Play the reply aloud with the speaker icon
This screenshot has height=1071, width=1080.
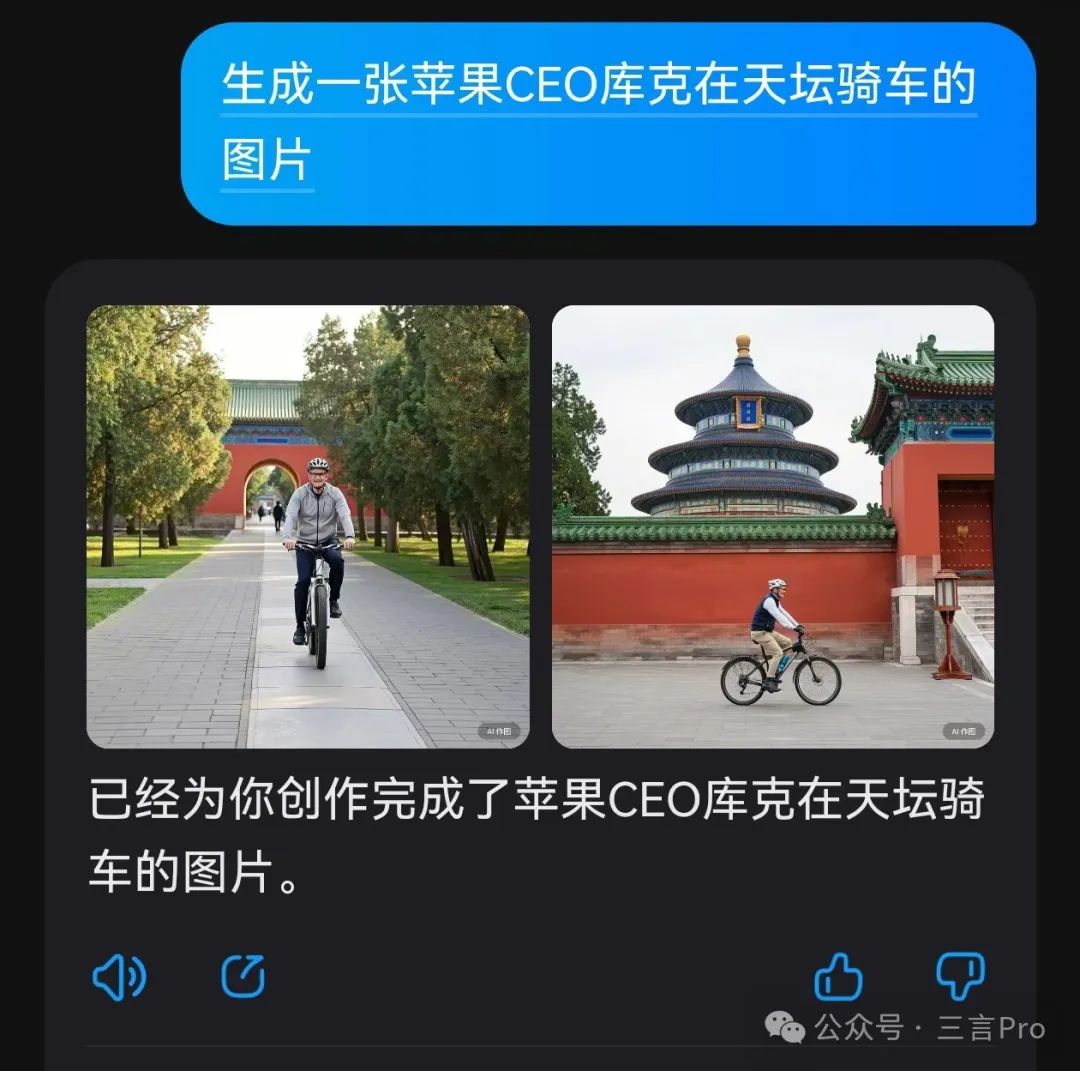(x=119, y=976)
